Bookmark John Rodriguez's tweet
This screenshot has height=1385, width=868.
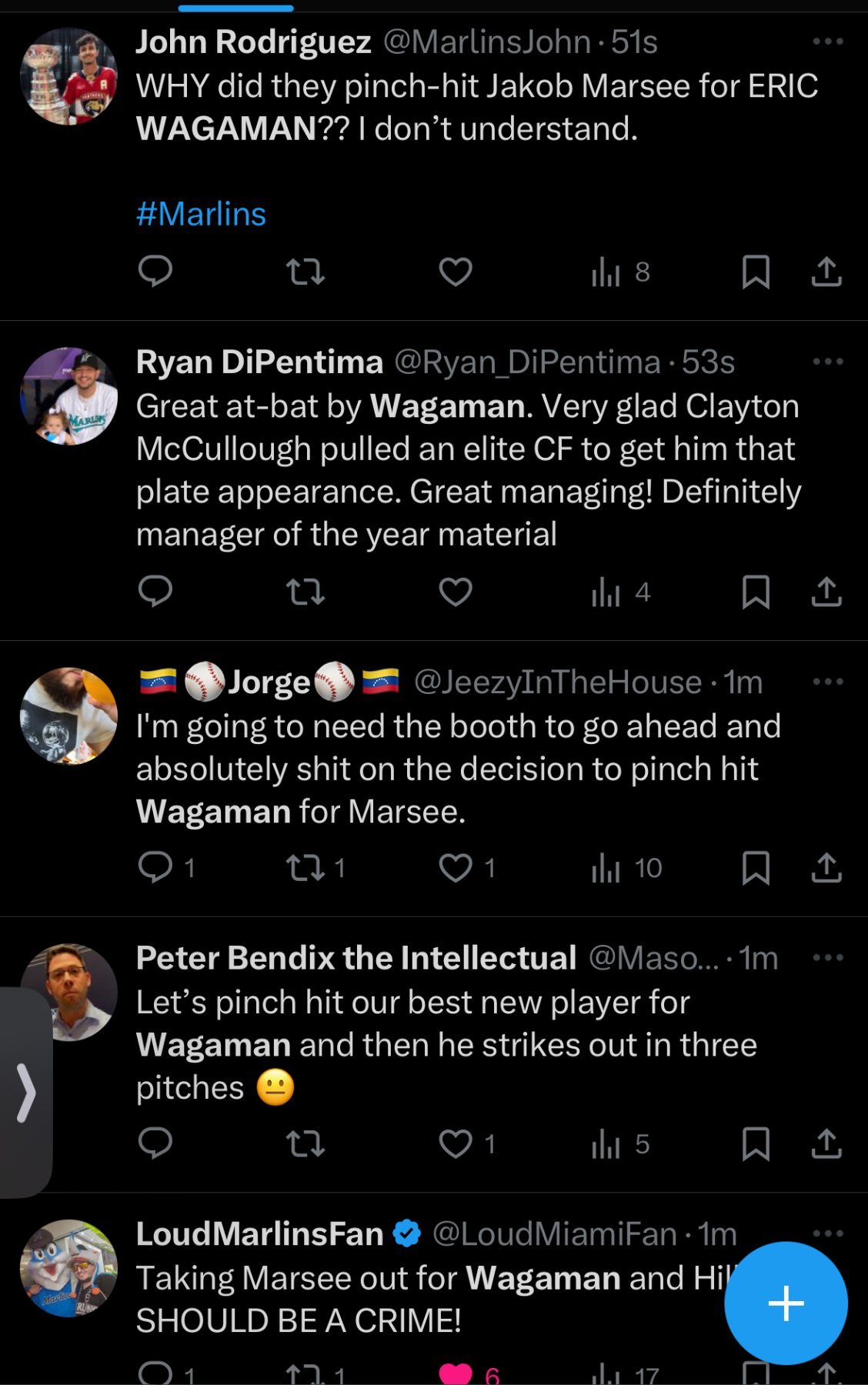click(x=756, y=272)
